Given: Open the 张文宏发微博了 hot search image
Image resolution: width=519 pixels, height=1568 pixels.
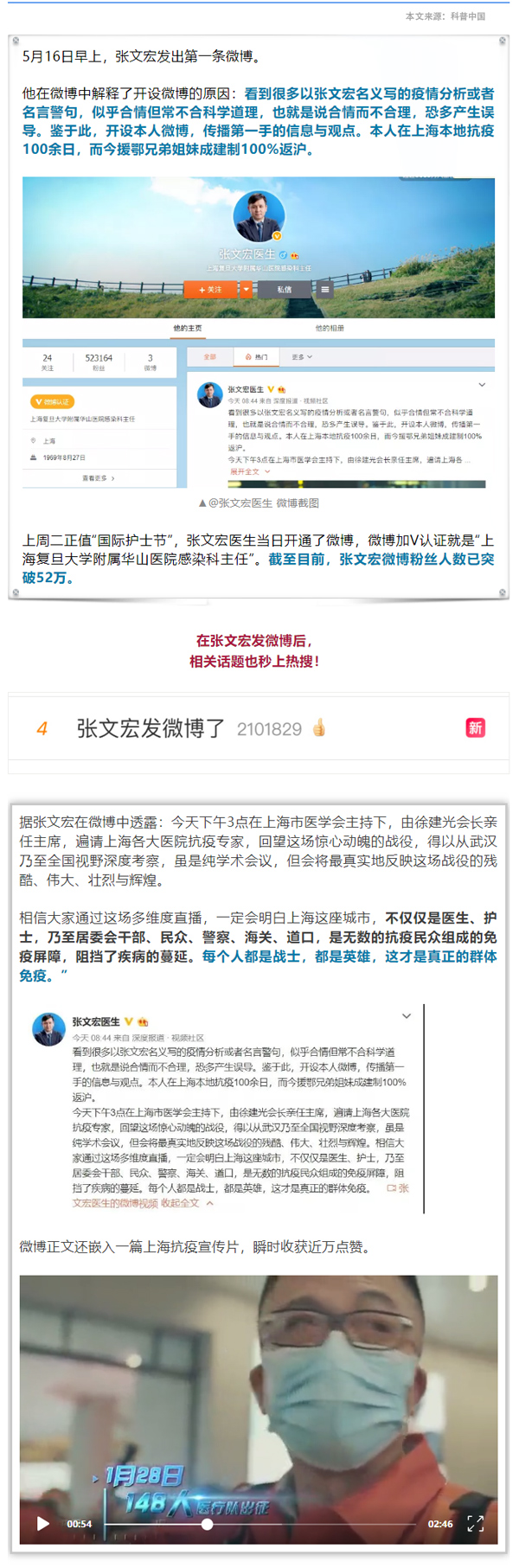Looking at the screenshot, I should click(258, 728).
